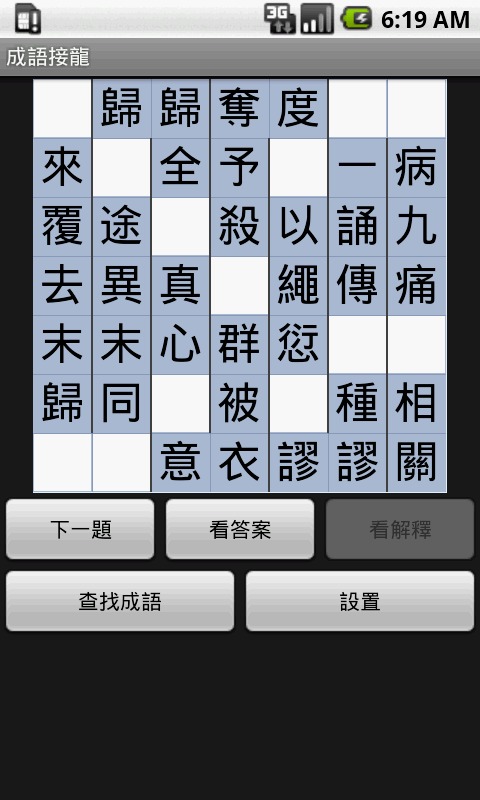The width and height of the screenshot is (480, 800).
Task: Choose the 關 tile
Action: pyautogui.click(x=417, y=463)
